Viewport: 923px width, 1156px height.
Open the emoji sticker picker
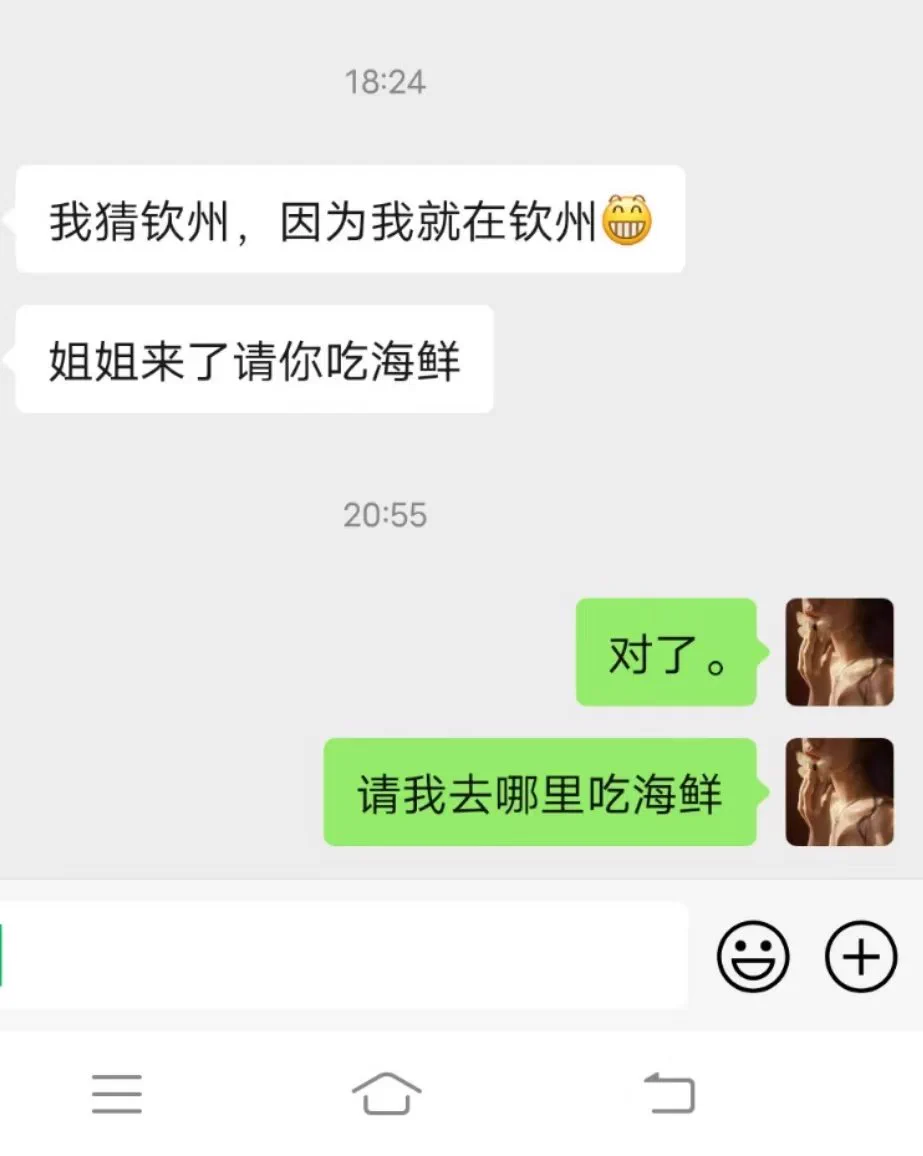(x=752, y=957)
